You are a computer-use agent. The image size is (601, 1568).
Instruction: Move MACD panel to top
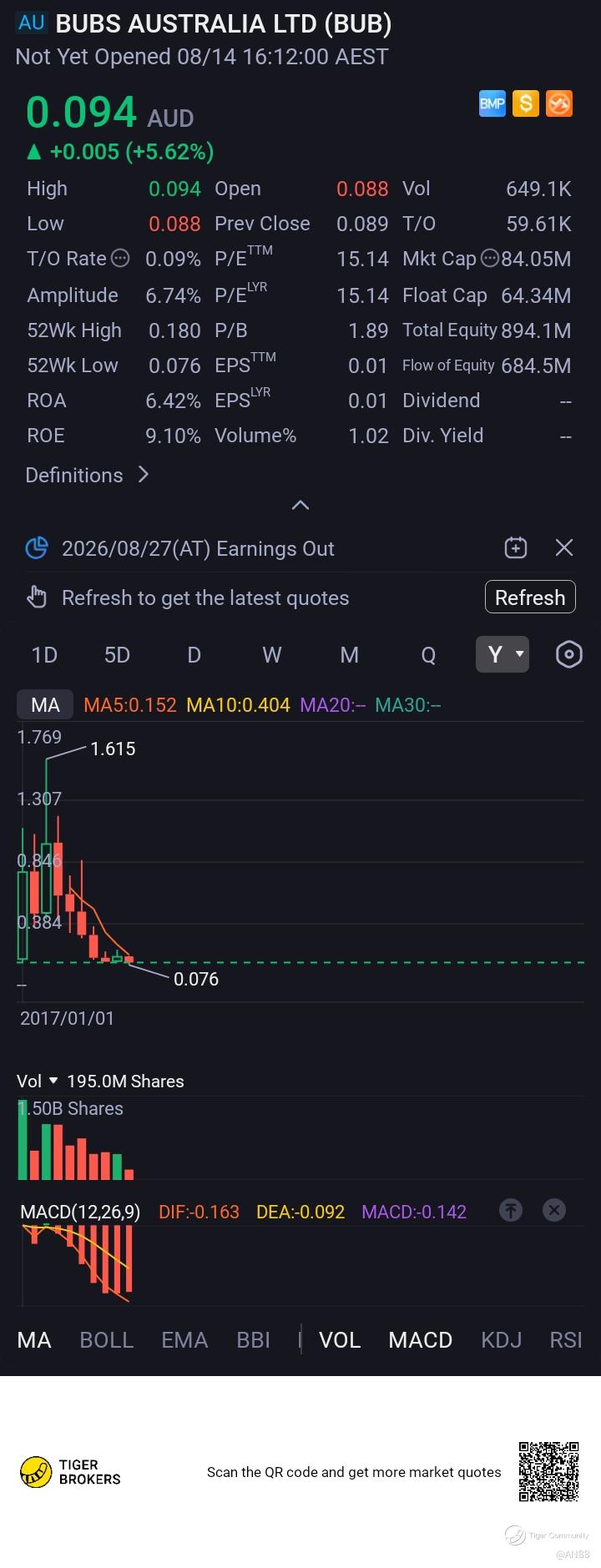(511, 1210)
